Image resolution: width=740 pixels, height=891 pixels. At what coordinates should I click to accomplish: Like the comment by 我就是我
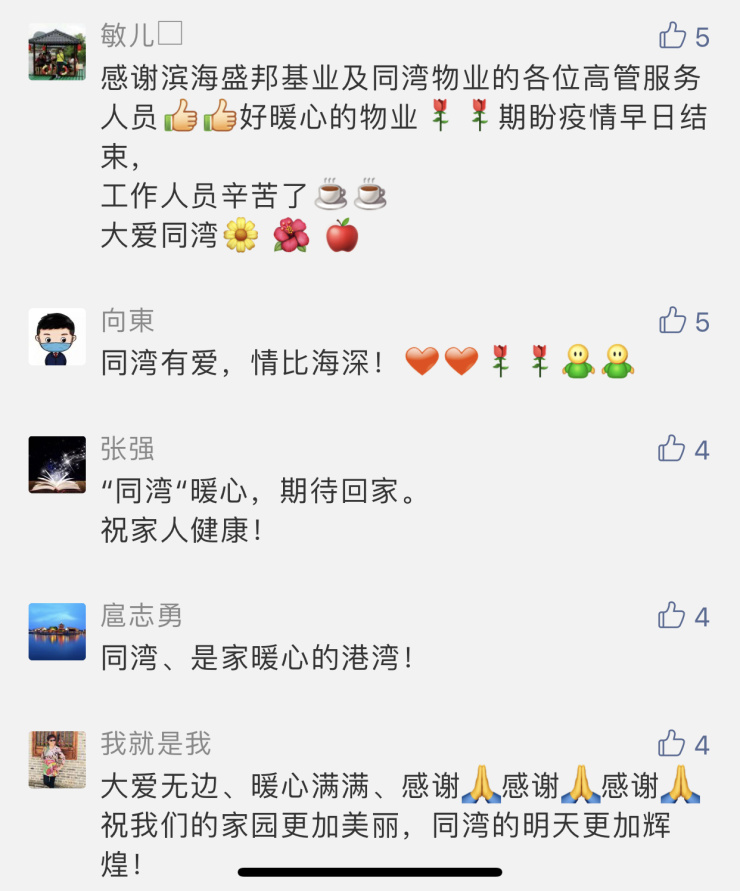(x=673, y=744)
